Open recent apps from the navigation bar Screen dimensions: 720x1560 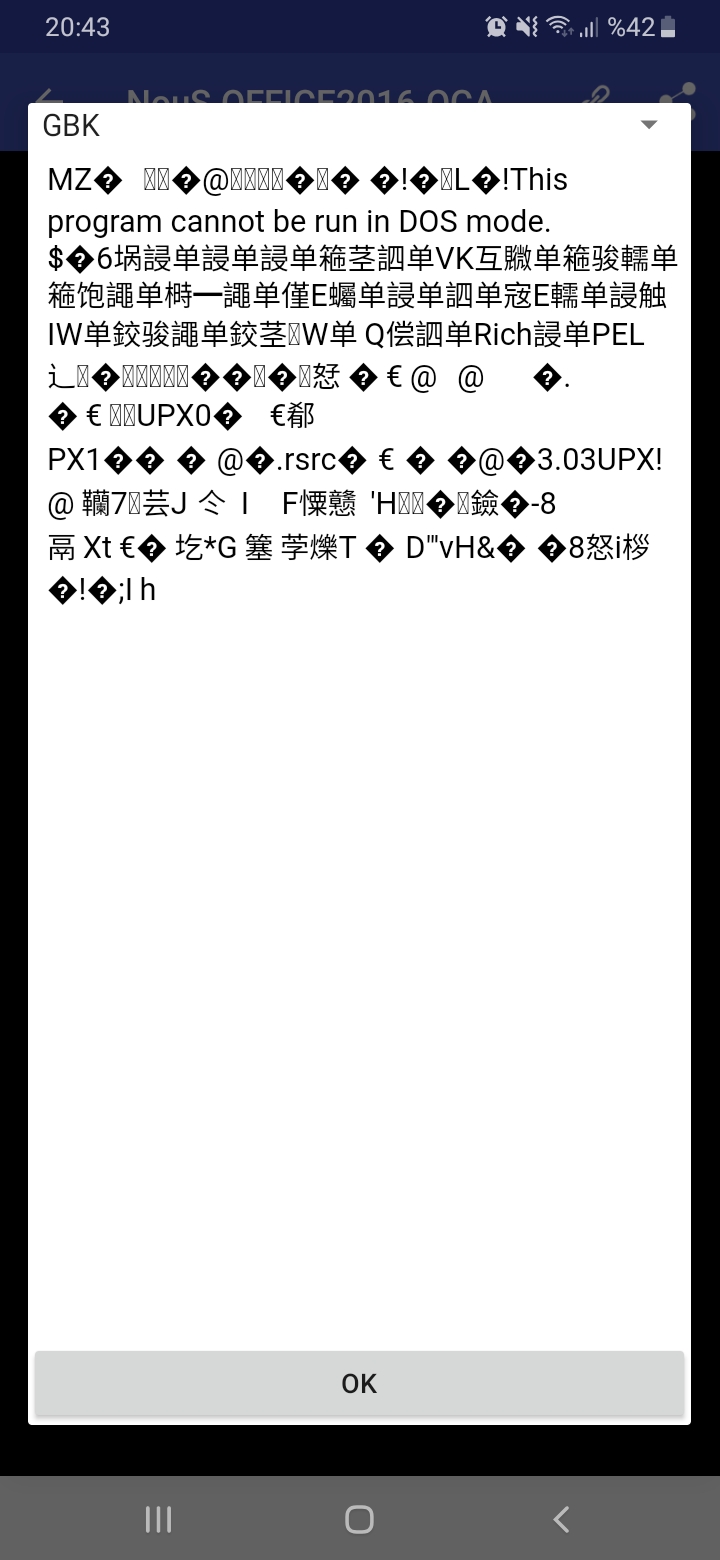click(158, 1519)
